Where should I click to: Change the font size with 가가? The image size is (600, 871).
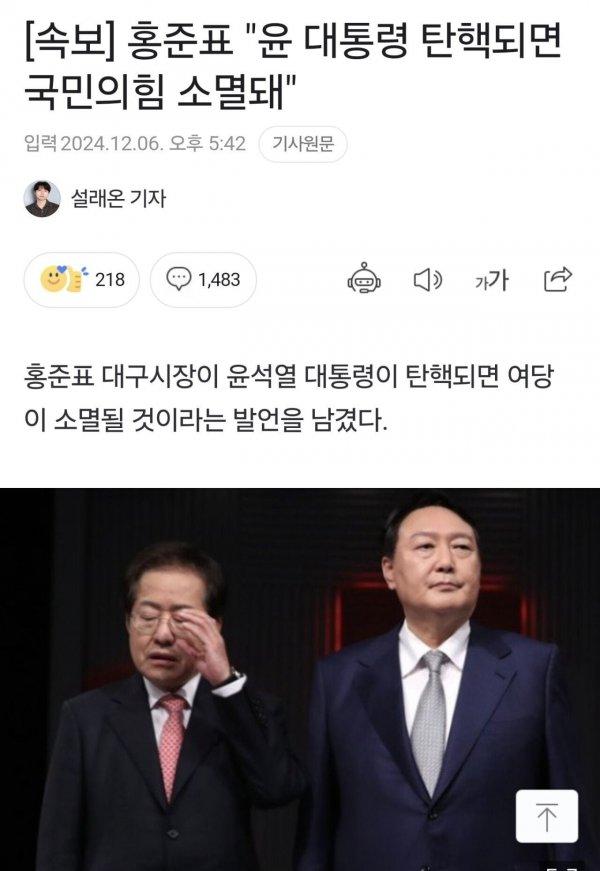490,280
